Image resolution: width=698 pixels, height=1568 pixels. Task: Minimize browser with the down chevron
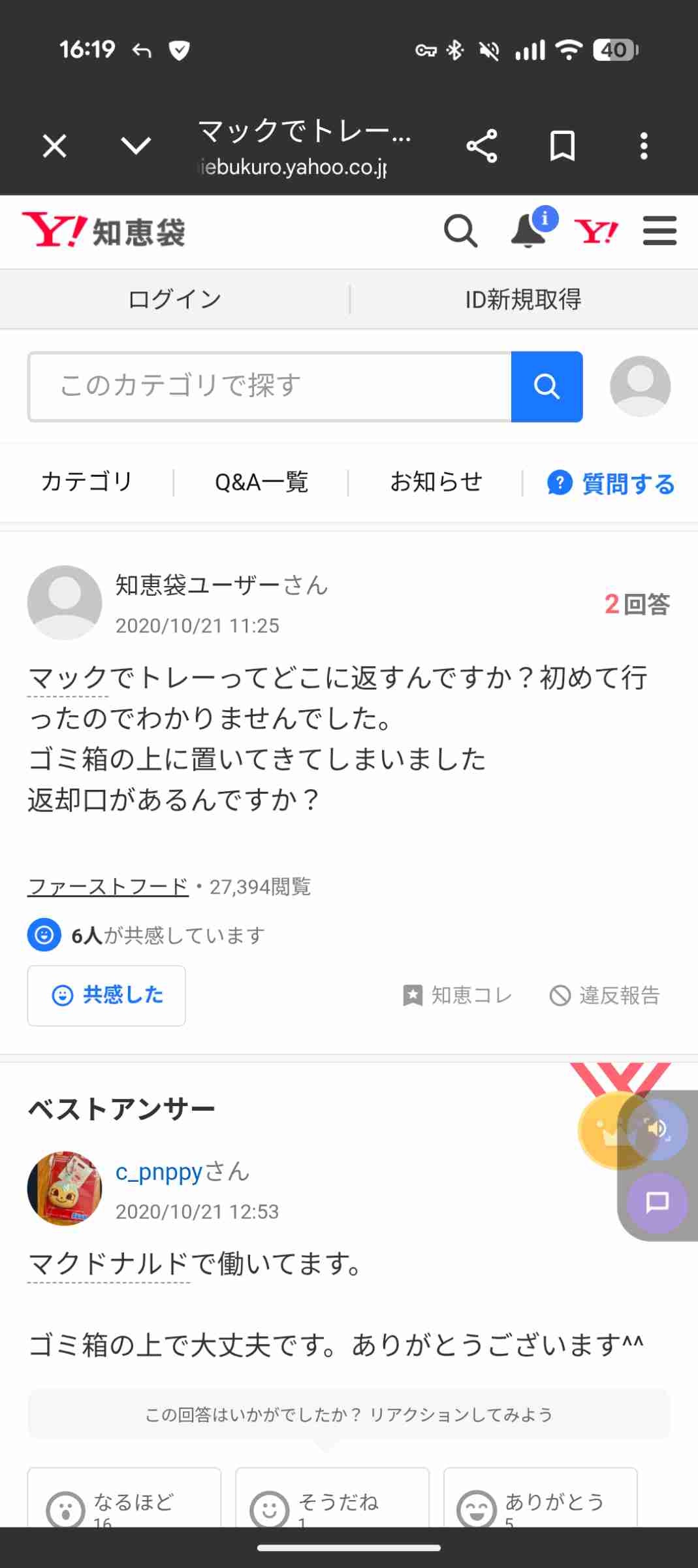136,145
